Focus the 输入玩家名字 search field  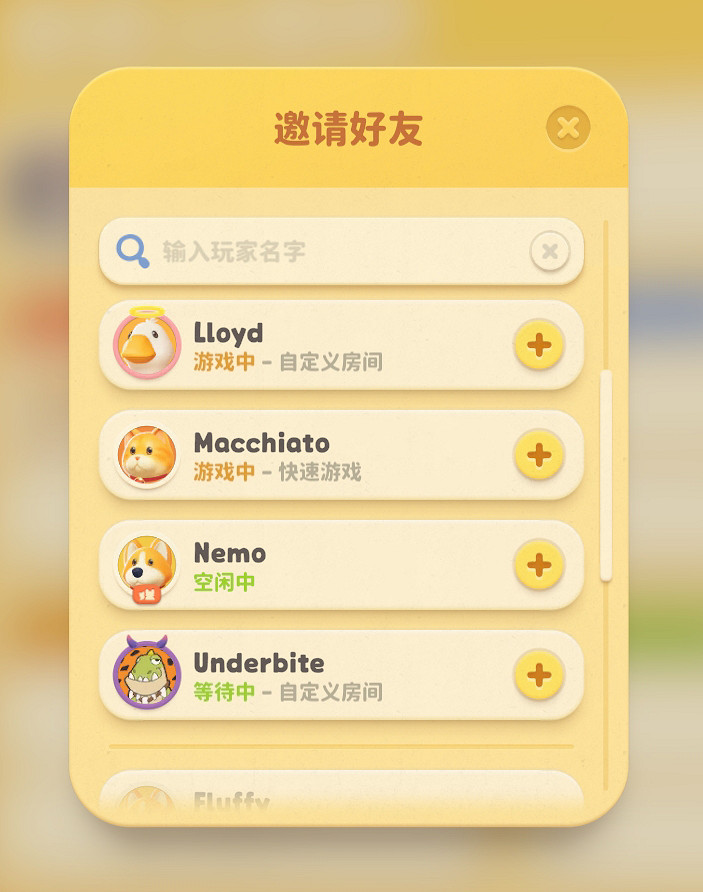pyautogui.click(x=330, y=251)
